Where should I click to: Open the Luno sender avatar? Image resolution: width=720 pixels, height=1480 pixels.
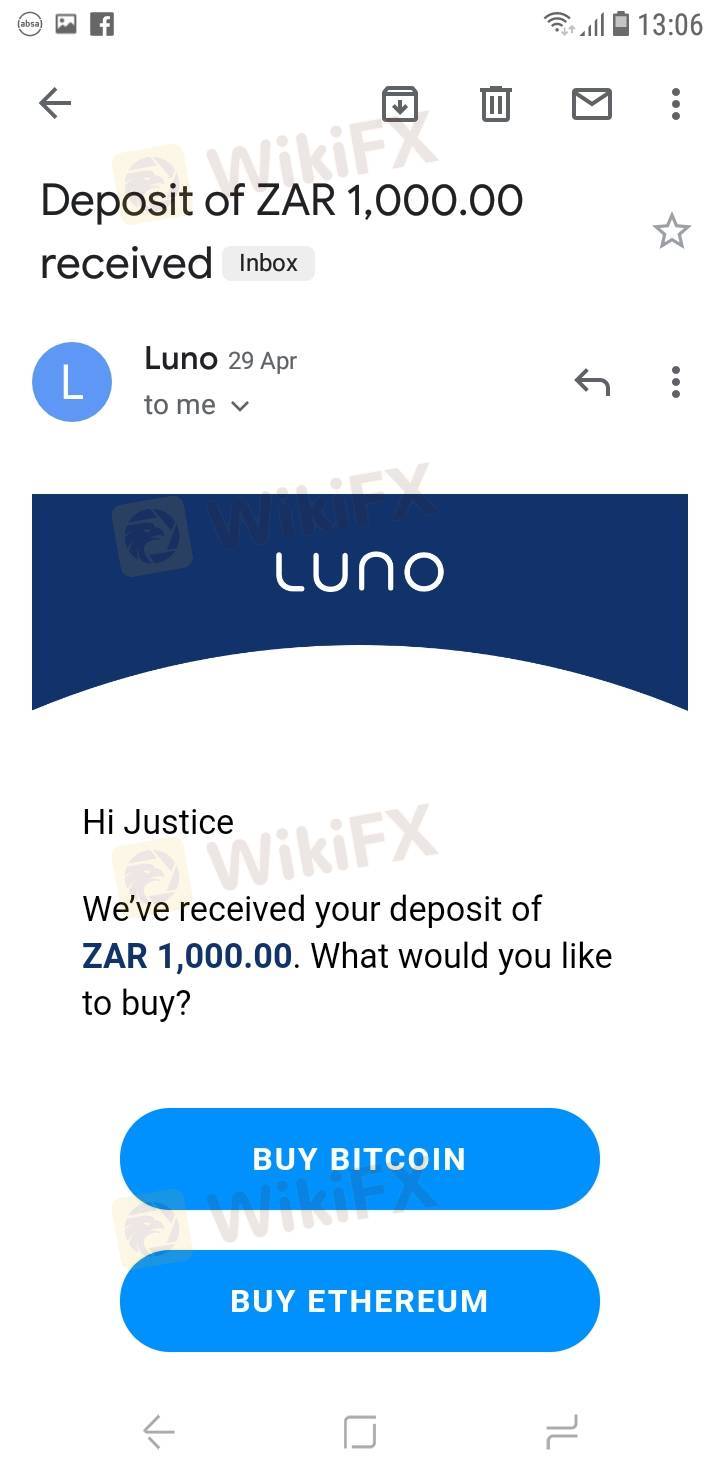tap(72, 382)
